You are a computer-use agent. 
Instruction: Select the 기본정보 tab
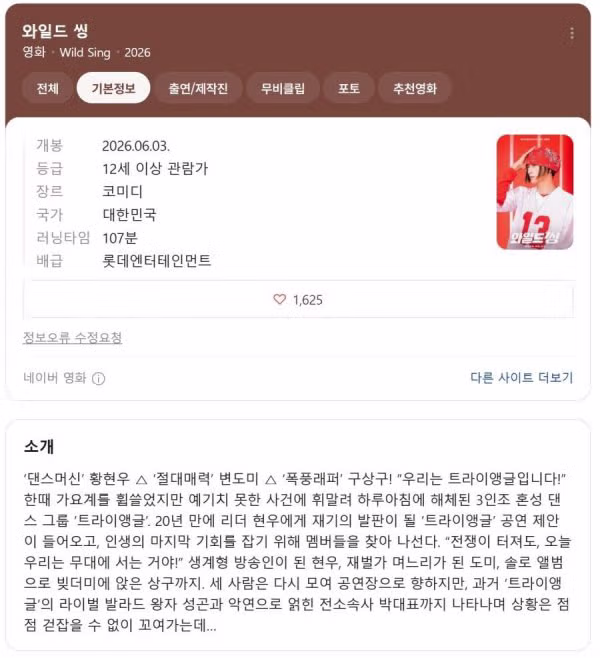tap(113, 88)
